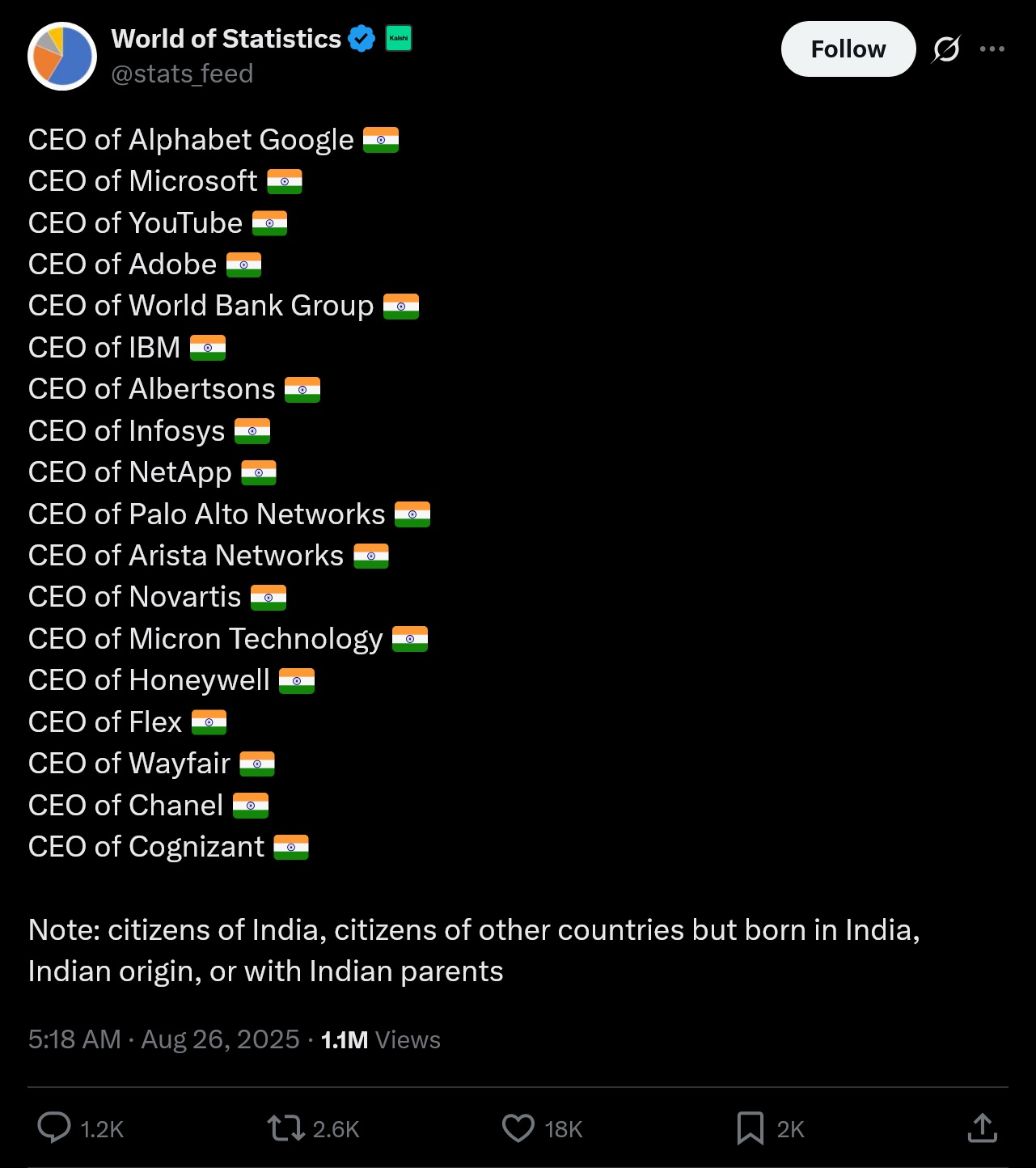Open the post's date and time link
Image resolution: width=1036 pixels, height=1168 pixels.
pyautogui.click(x=163, y=1039)
